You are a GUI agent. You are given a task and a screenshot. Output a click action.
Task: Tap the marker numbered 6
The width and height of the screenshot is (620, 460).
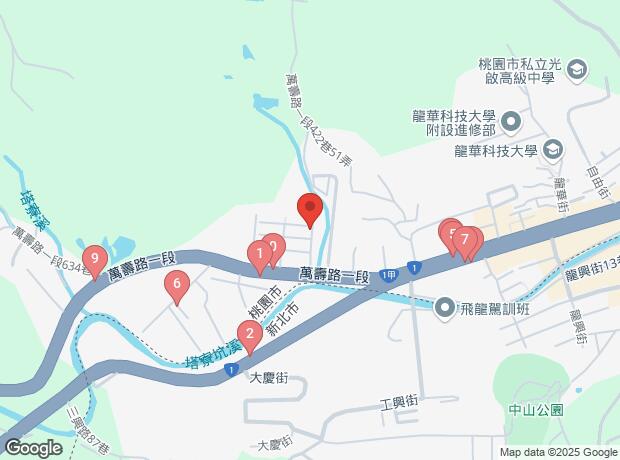177,286
